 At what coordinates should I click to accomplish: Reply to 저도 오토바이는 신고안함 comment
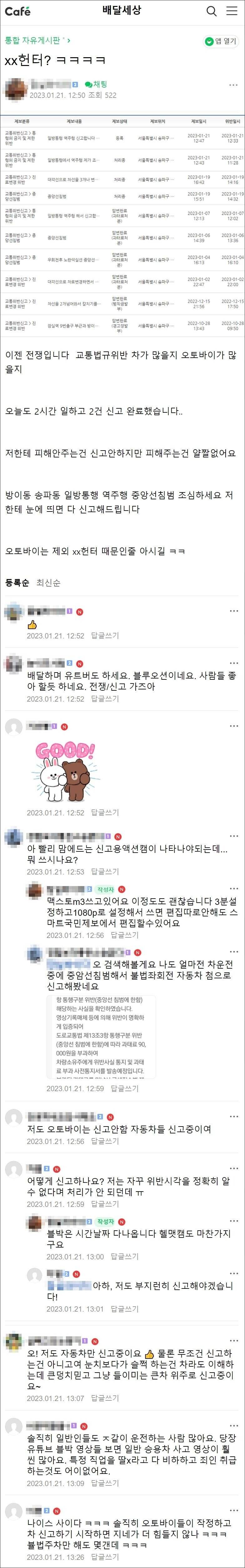point(105,1141)
